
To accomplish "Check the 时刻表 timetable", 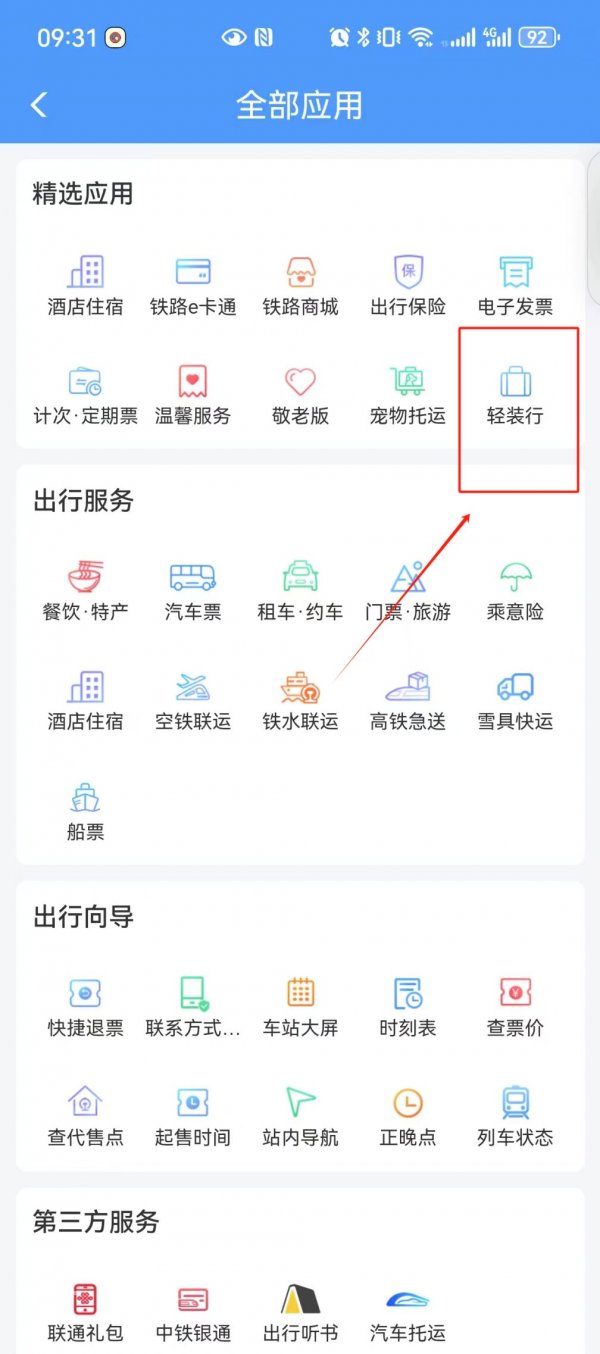I will click(x=408, y=1006).
